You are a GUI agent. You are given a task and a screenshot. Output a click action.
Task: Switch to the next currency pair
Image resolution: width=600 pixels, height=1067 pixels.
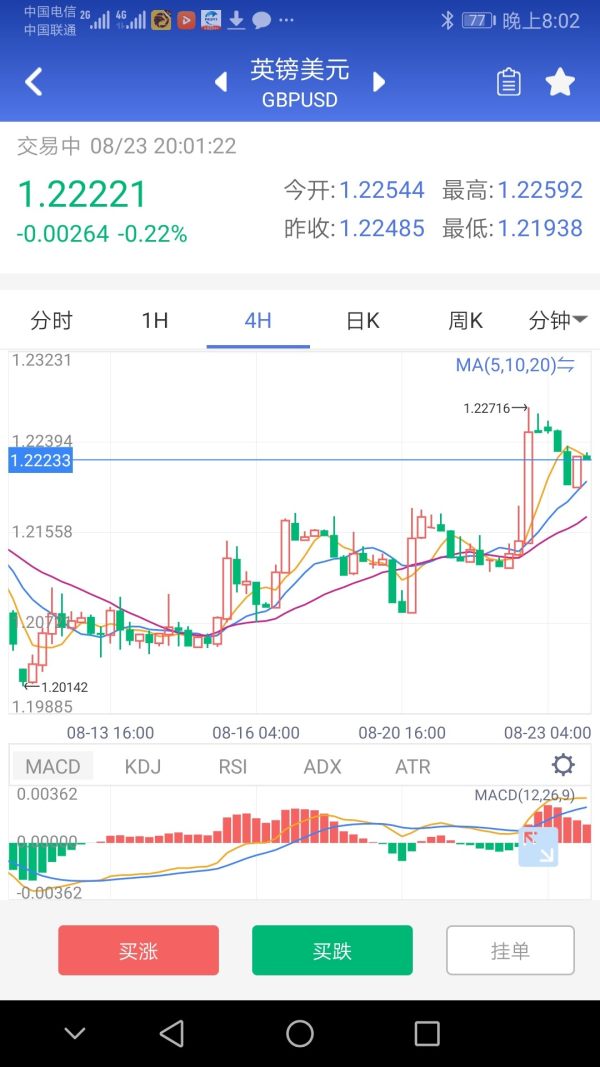pyautogui.click(x=379, y=82)
